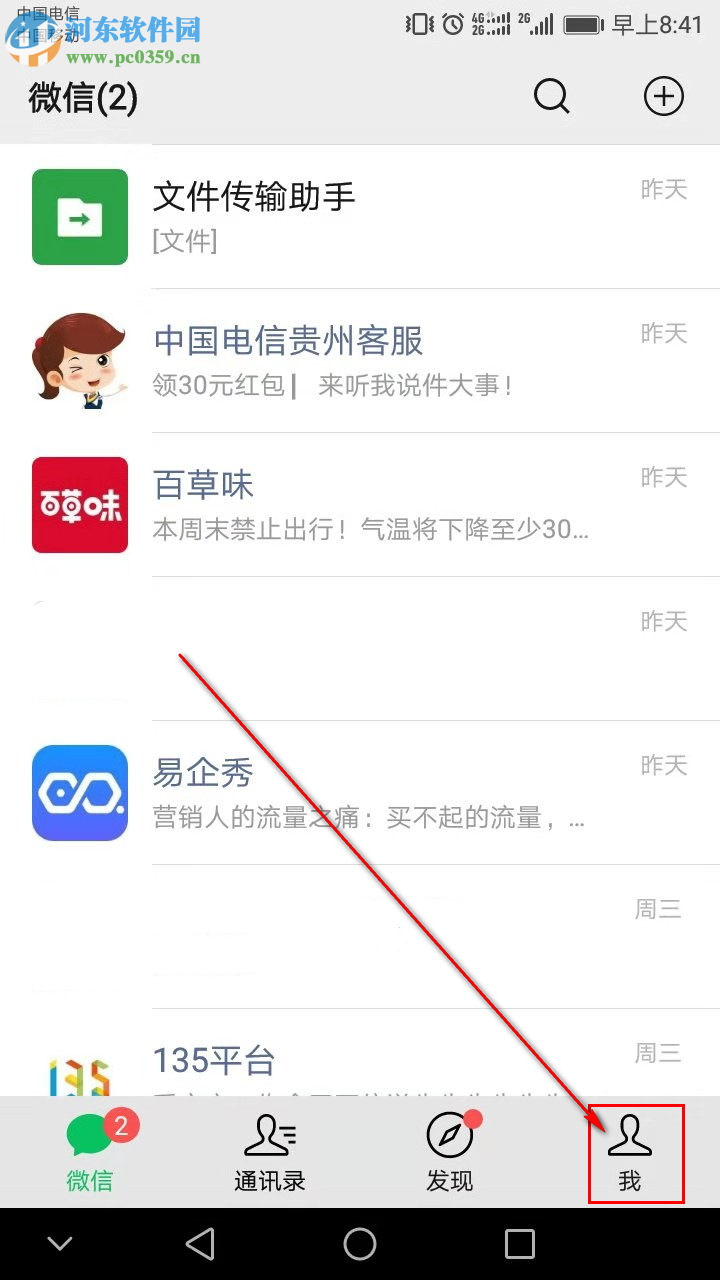Open the 文件传输助手 avatar

(80, 217)
